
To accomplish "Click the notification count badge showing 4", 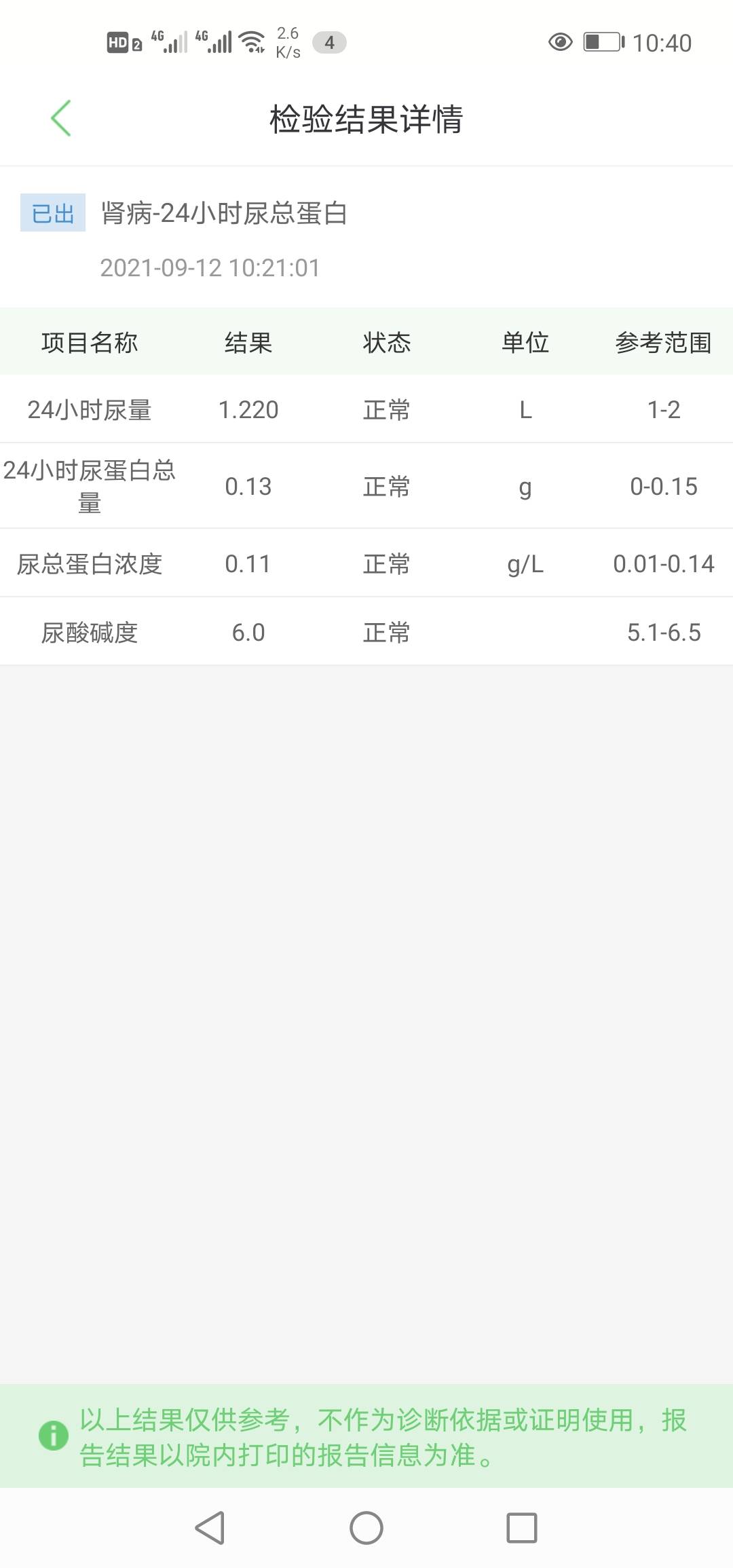I will pos(328,43).
